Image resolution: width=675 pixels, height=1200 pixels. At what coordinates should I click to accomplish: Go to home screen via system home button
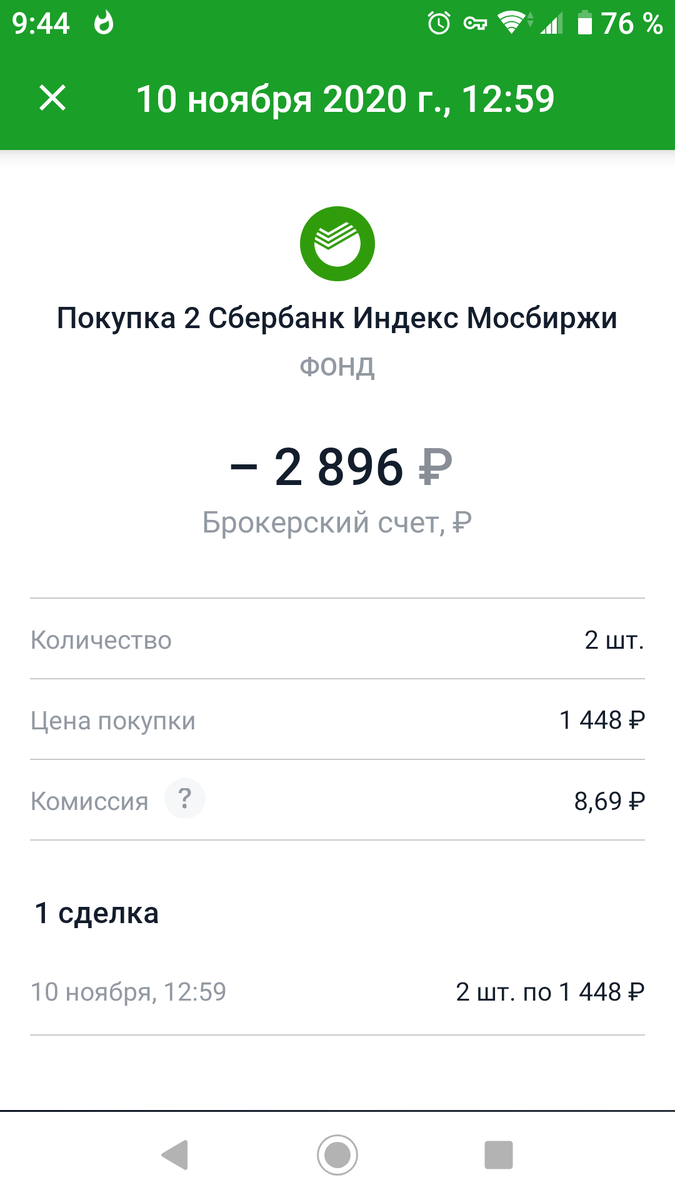(x=337, y=1155)
